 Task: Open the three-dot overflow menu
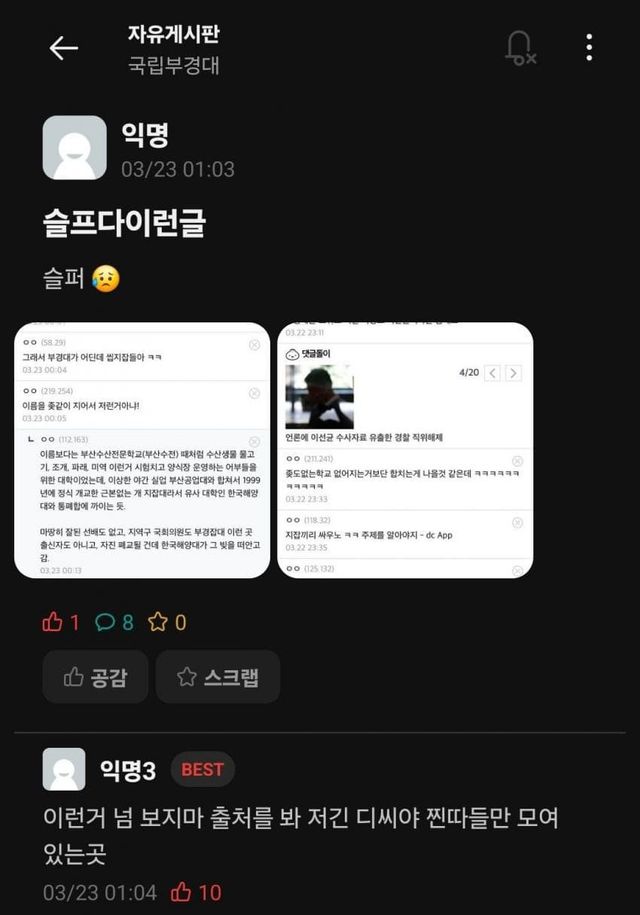pyautogui.click(x=589, y=48)
